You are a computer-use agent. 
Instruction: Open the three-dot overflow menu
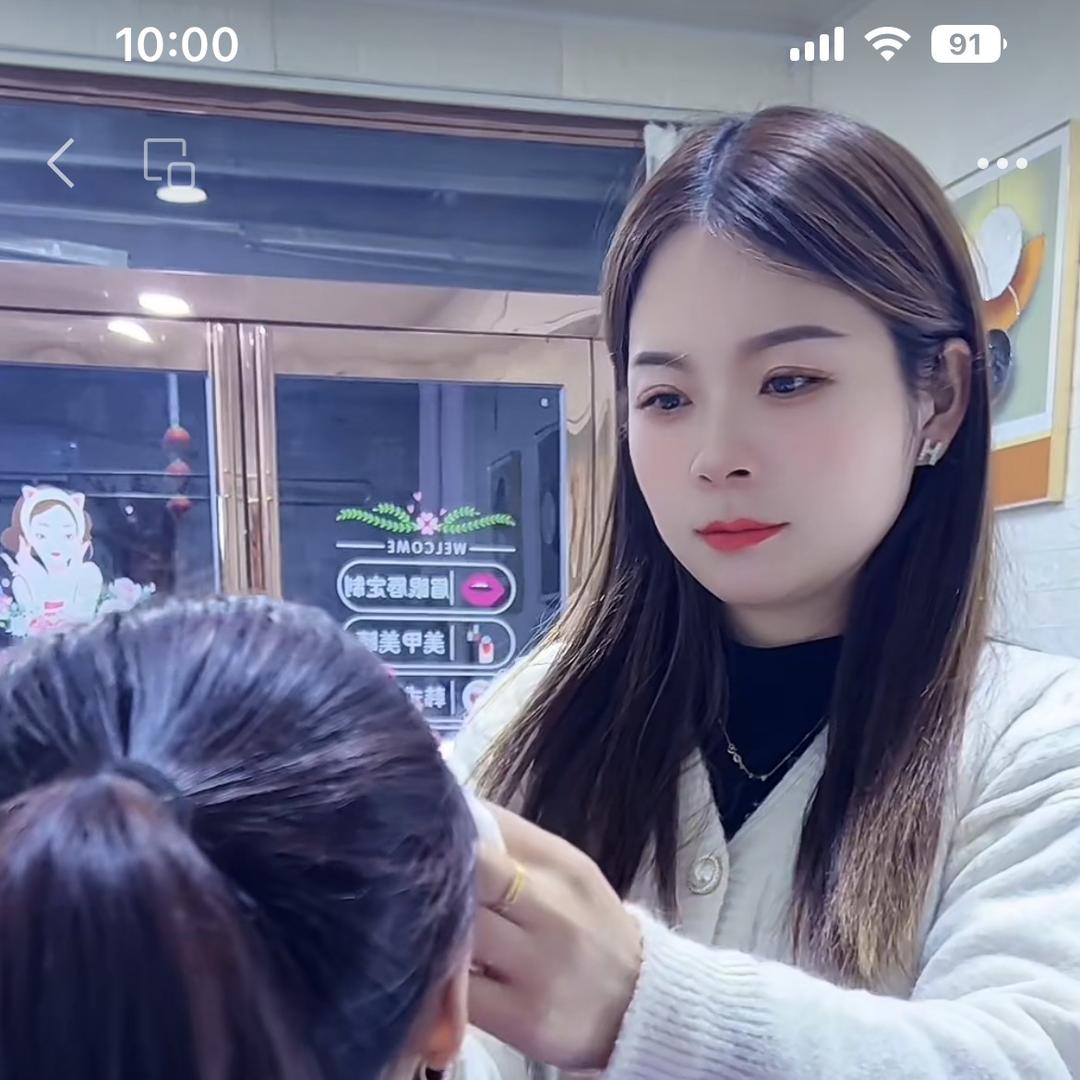(x=1001, y=163)
